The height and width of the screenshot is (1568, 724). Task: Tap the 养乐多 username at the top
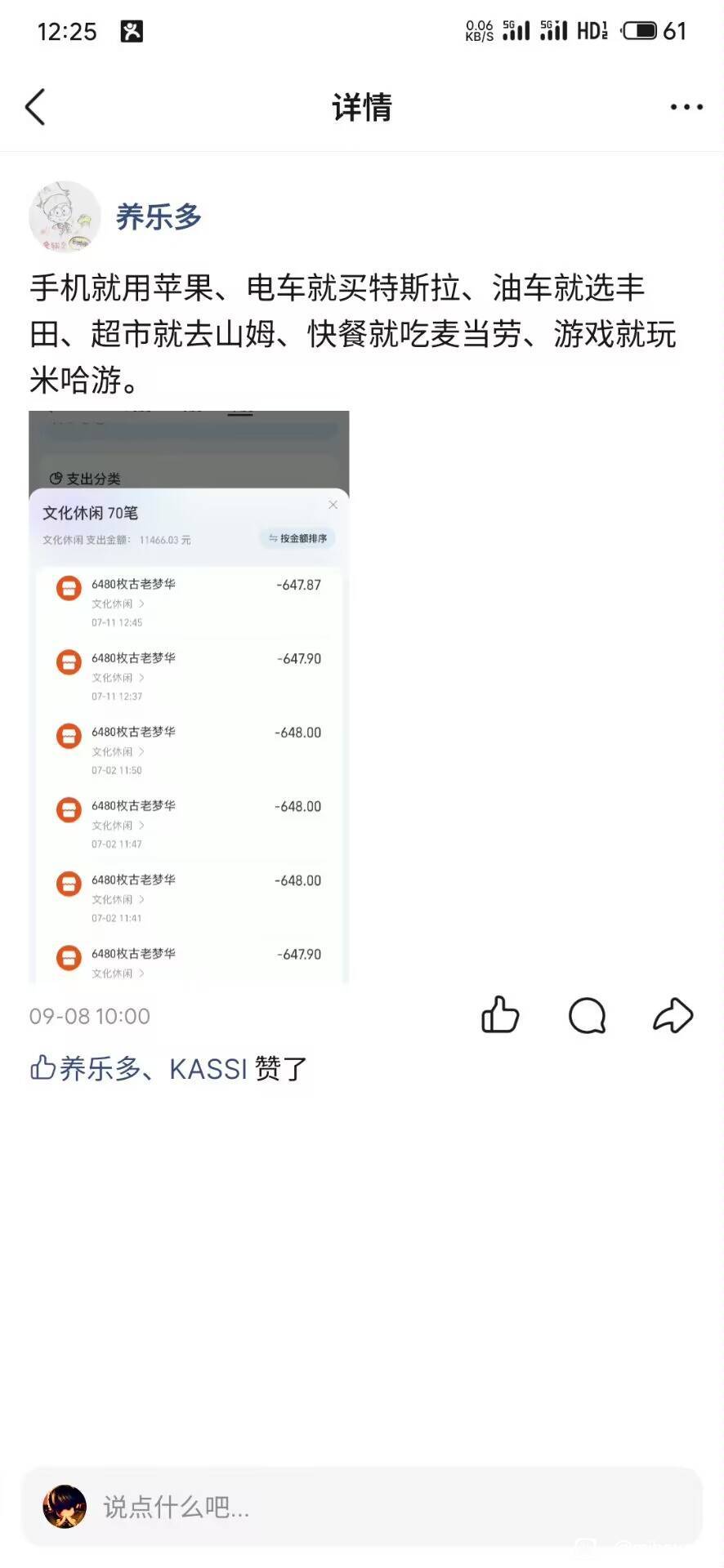(159, 217)
